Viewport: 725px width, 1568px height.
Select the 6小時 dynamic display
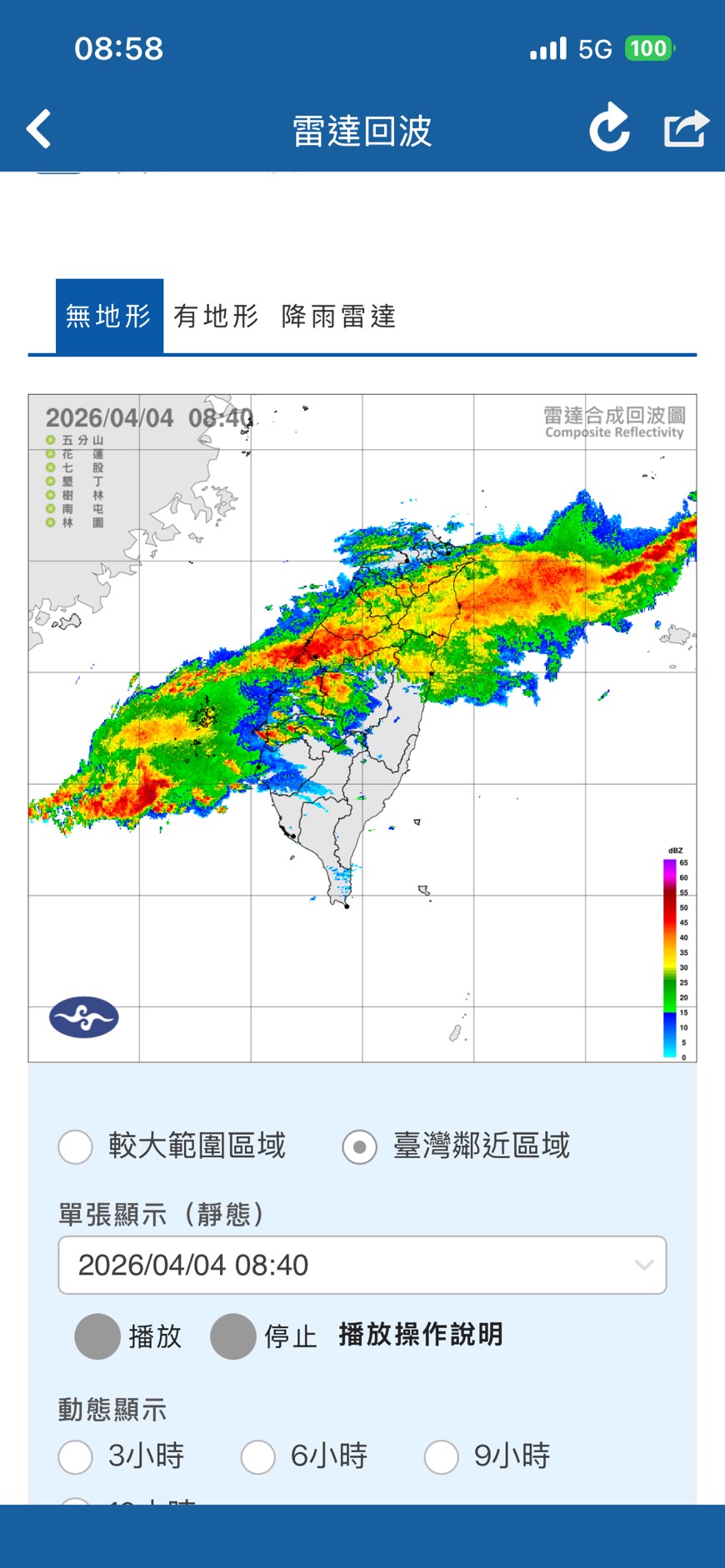258,1456
